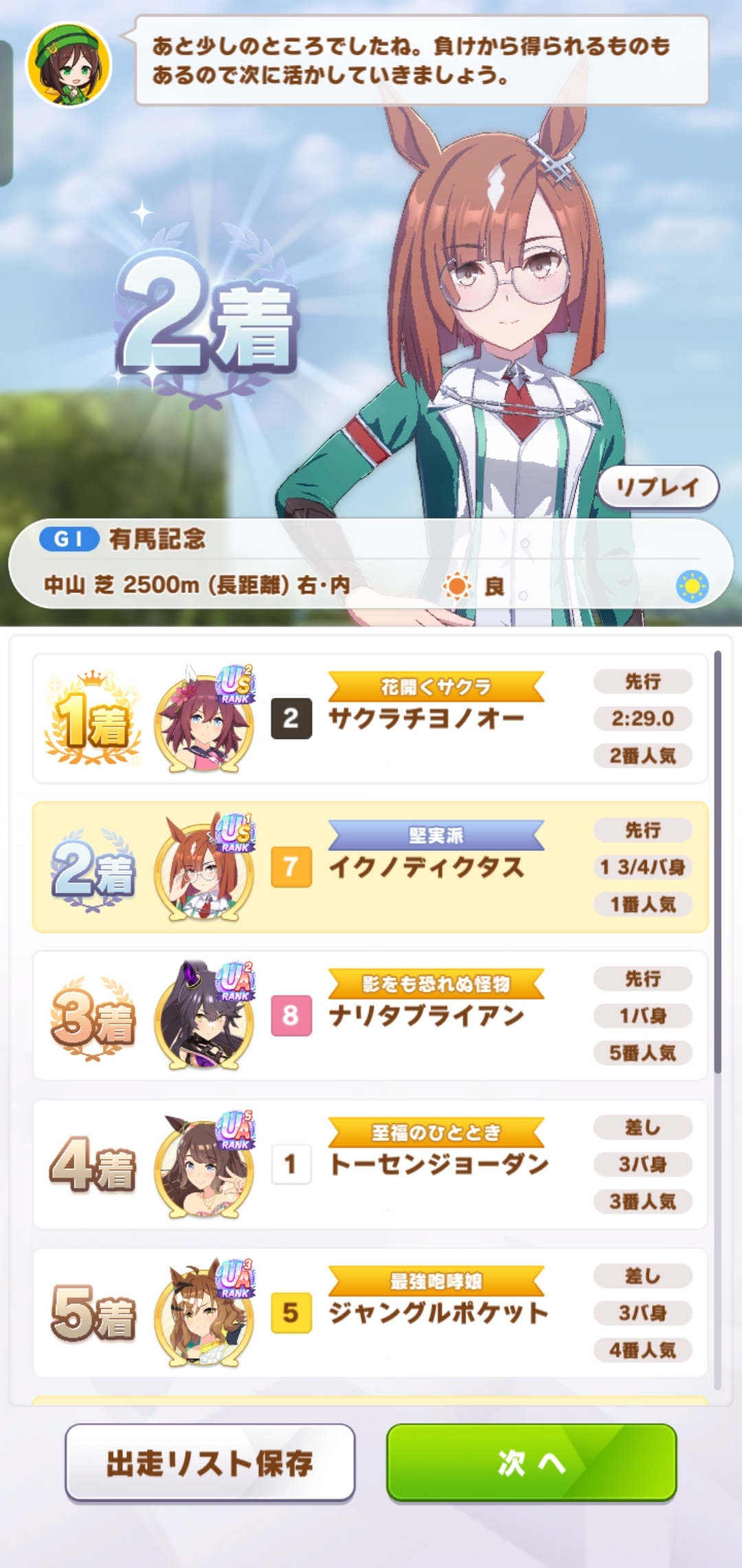Screen dimensions: 742x1568
Task: Tap 次へ to continue
Action: pos(531,1462)
